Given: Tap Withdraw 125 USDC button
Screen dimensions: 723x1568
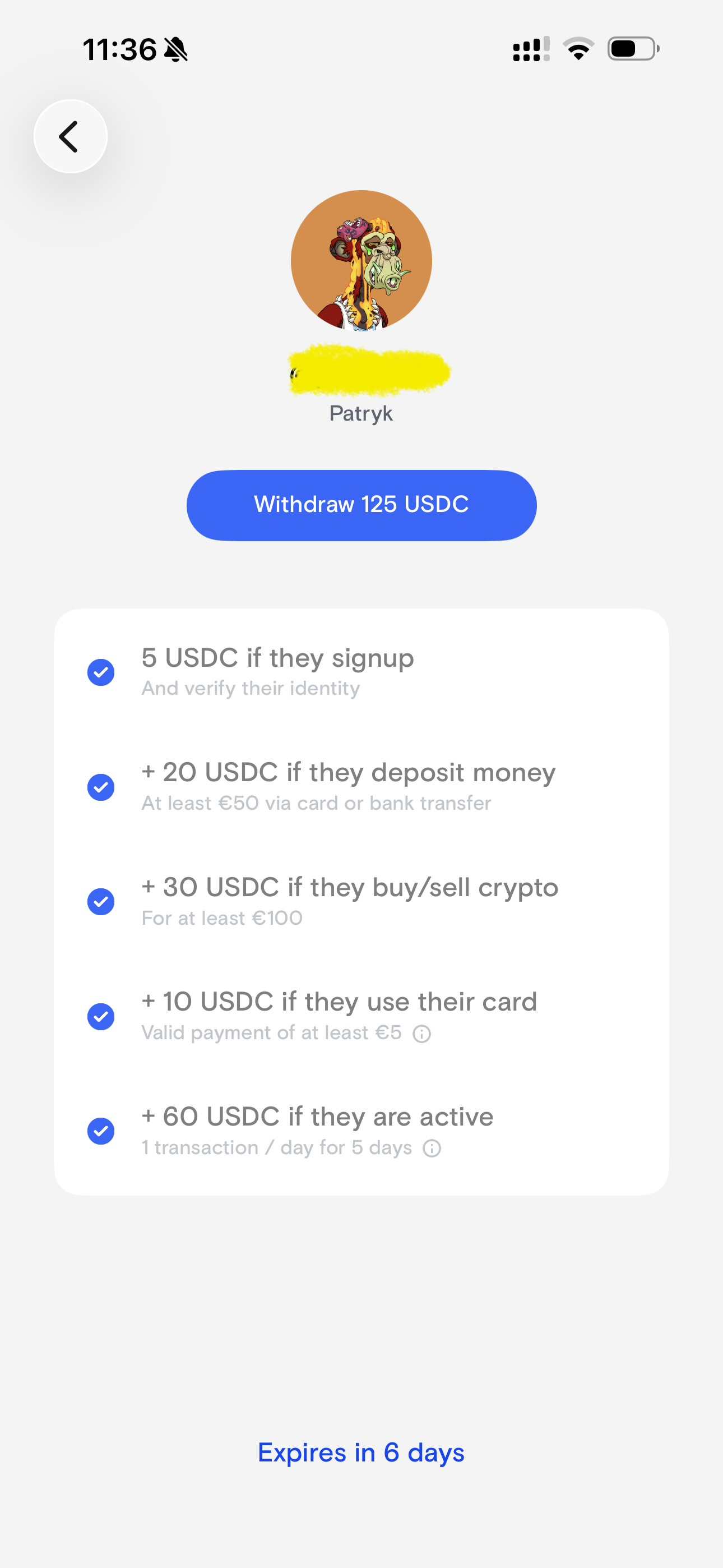Looking at the screenshot, I should tap(361, 505).
